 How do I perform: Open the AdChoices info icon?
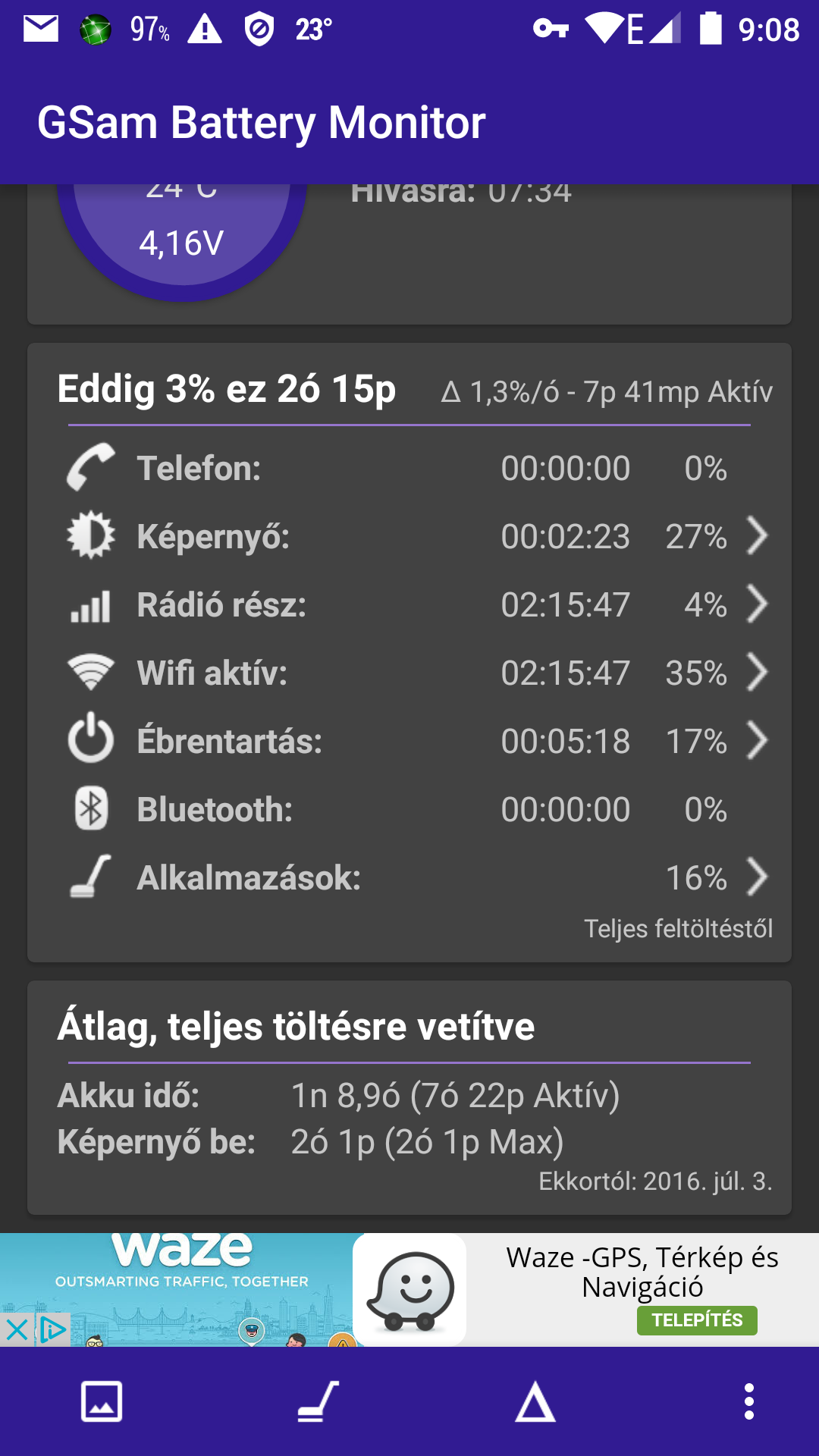tap(52, 1330)
